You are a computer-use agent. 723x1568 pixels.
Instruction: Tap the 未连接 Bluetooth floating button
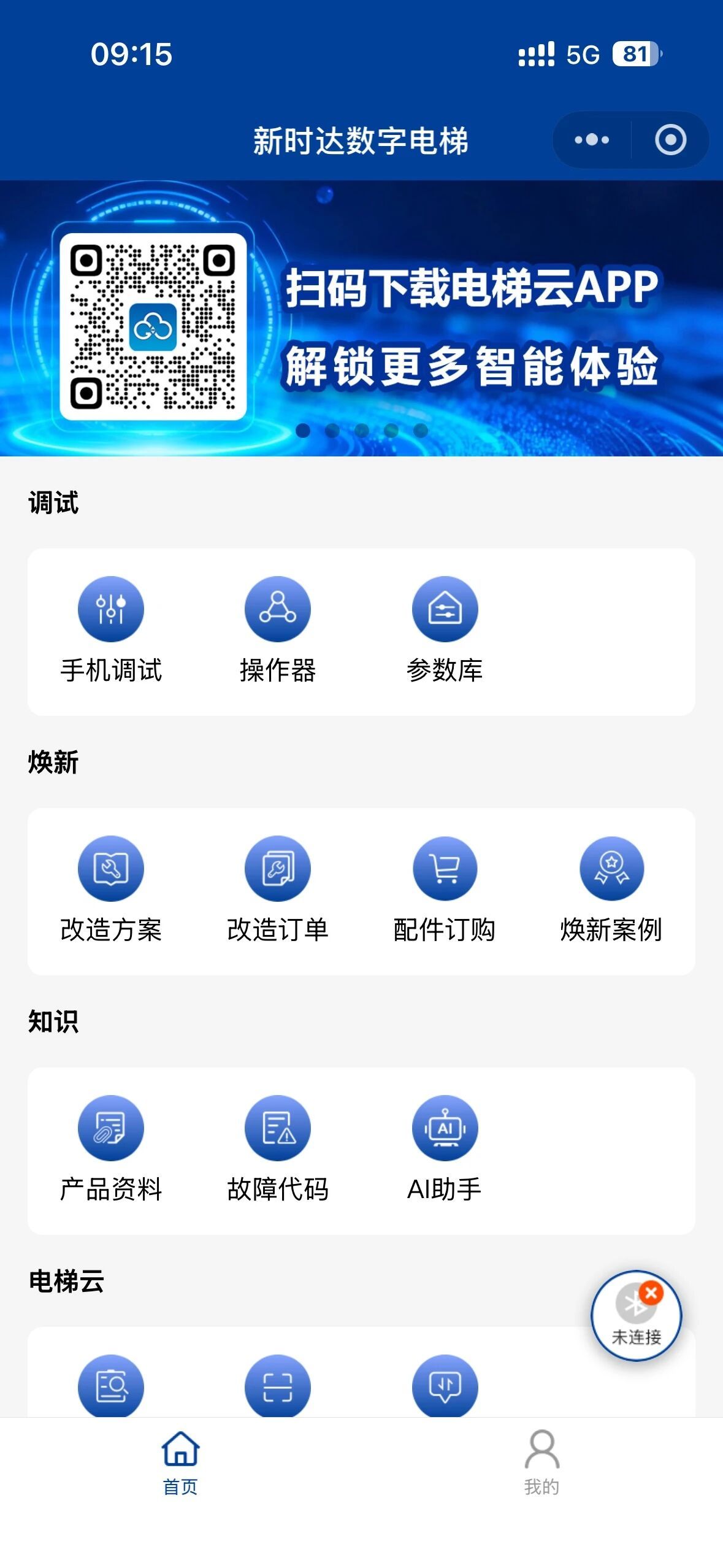click(x=636, y=1316)
